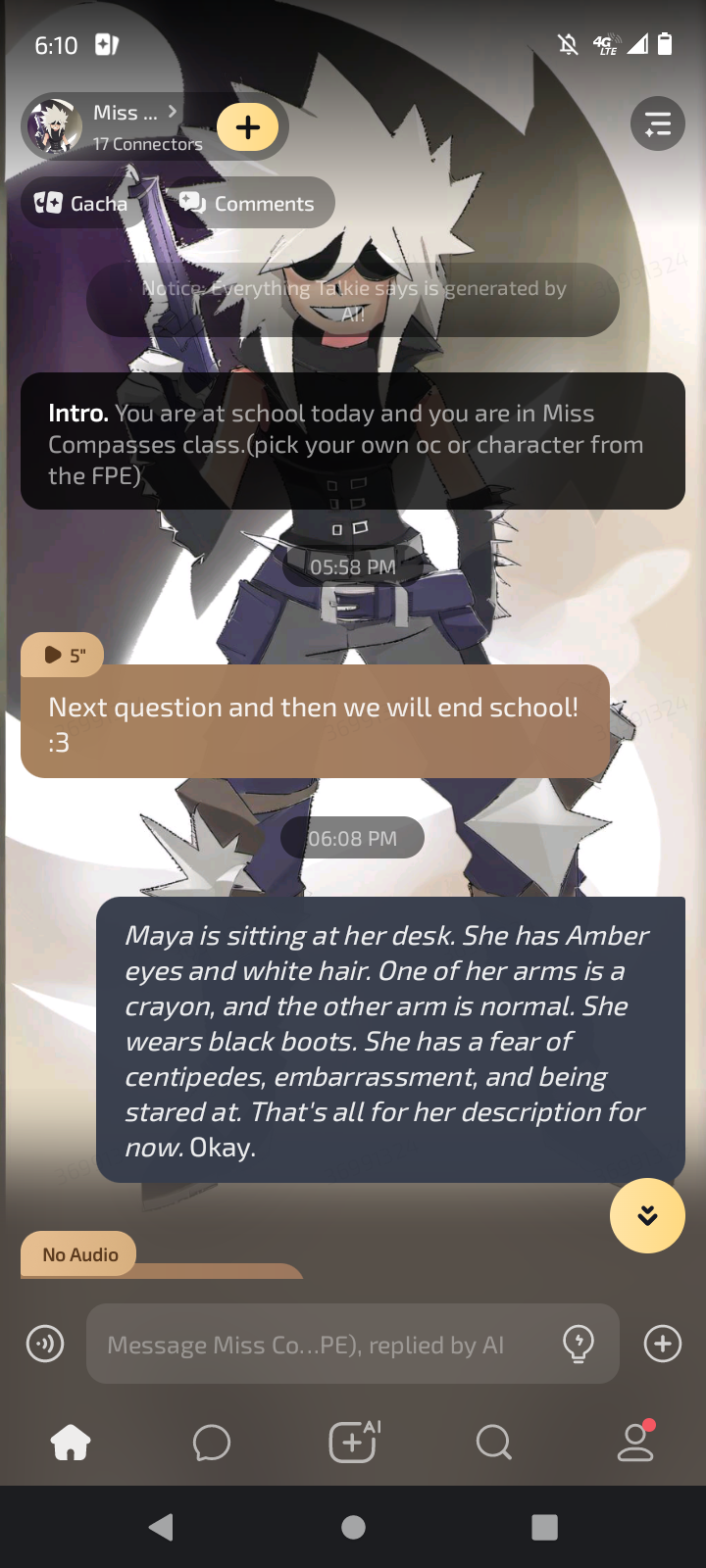
Task: Get a reply suggestion via lightbulb icon
Action: 579,1344
